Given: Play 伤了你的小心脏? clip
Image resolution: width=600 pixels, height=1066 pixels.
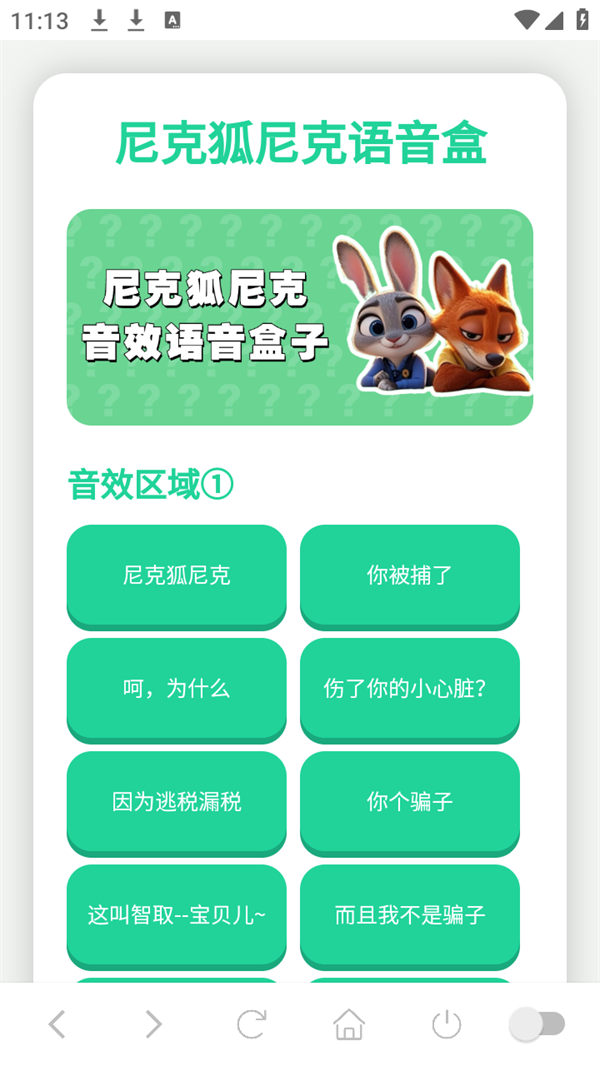Looking at the screenshot, I should click(x=410, y=688).
